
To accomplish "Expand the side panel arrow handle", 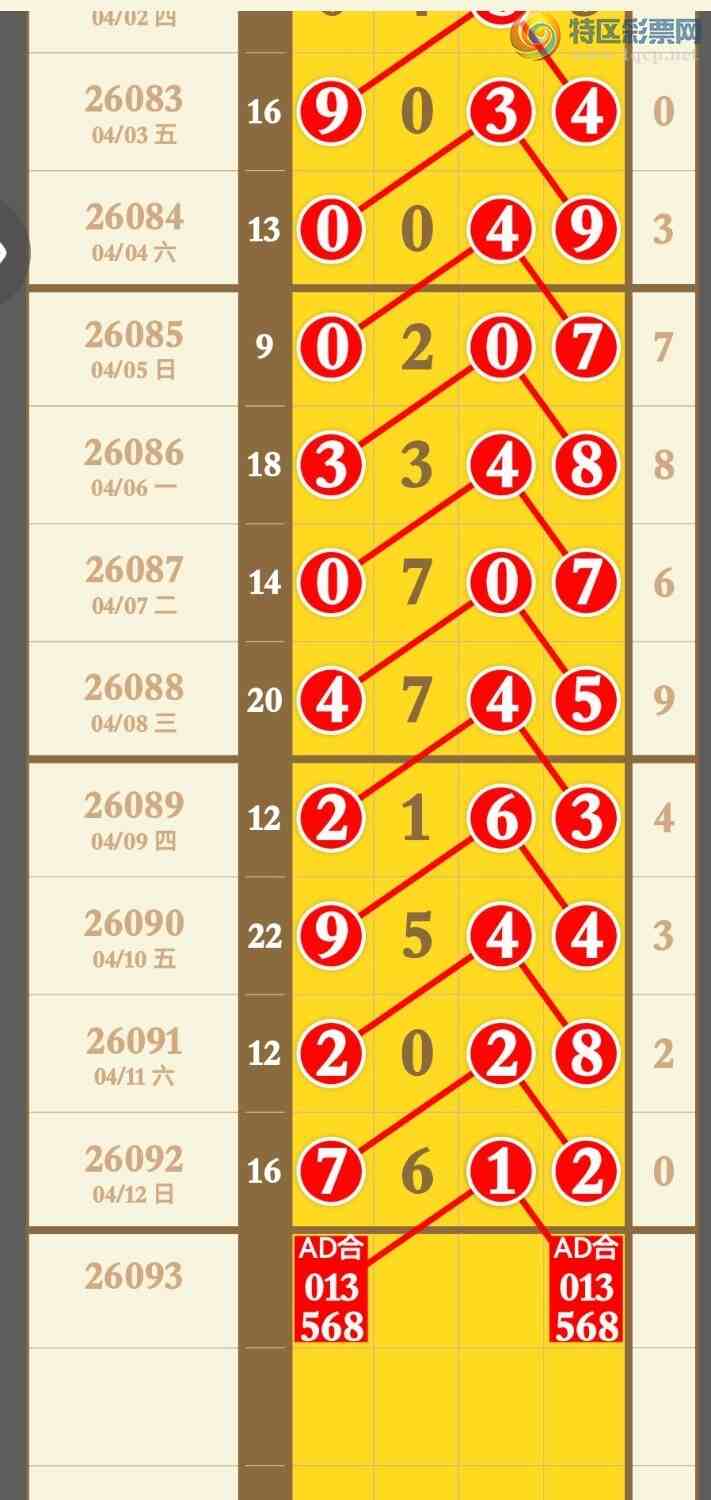I will (8, 253).
